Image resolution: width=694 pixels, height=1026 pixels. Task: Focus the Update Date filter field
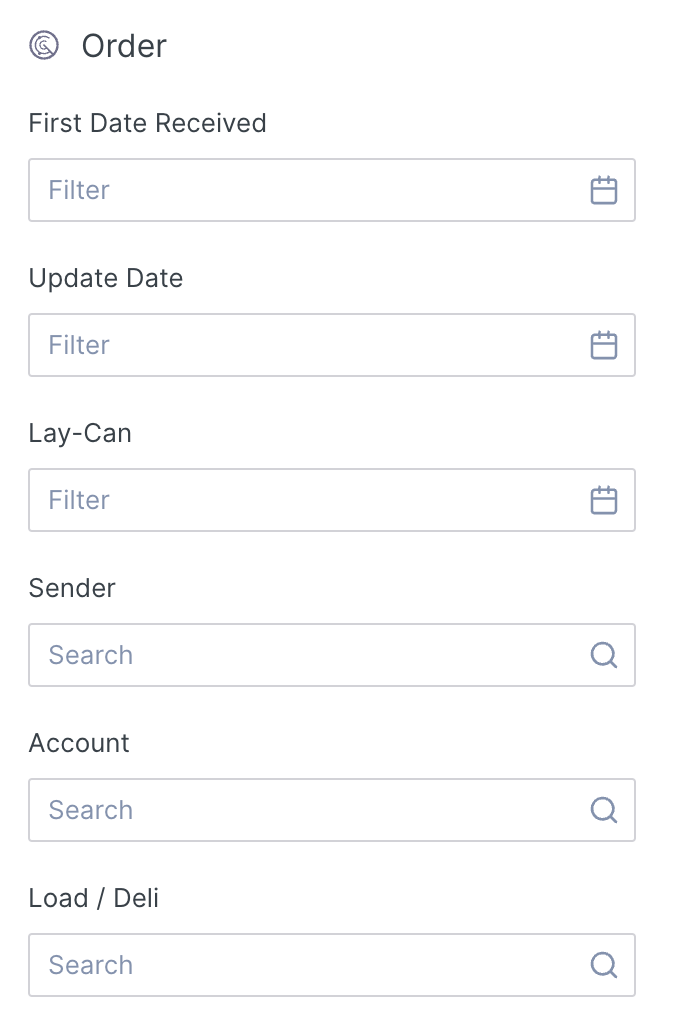tap(300, 345)
